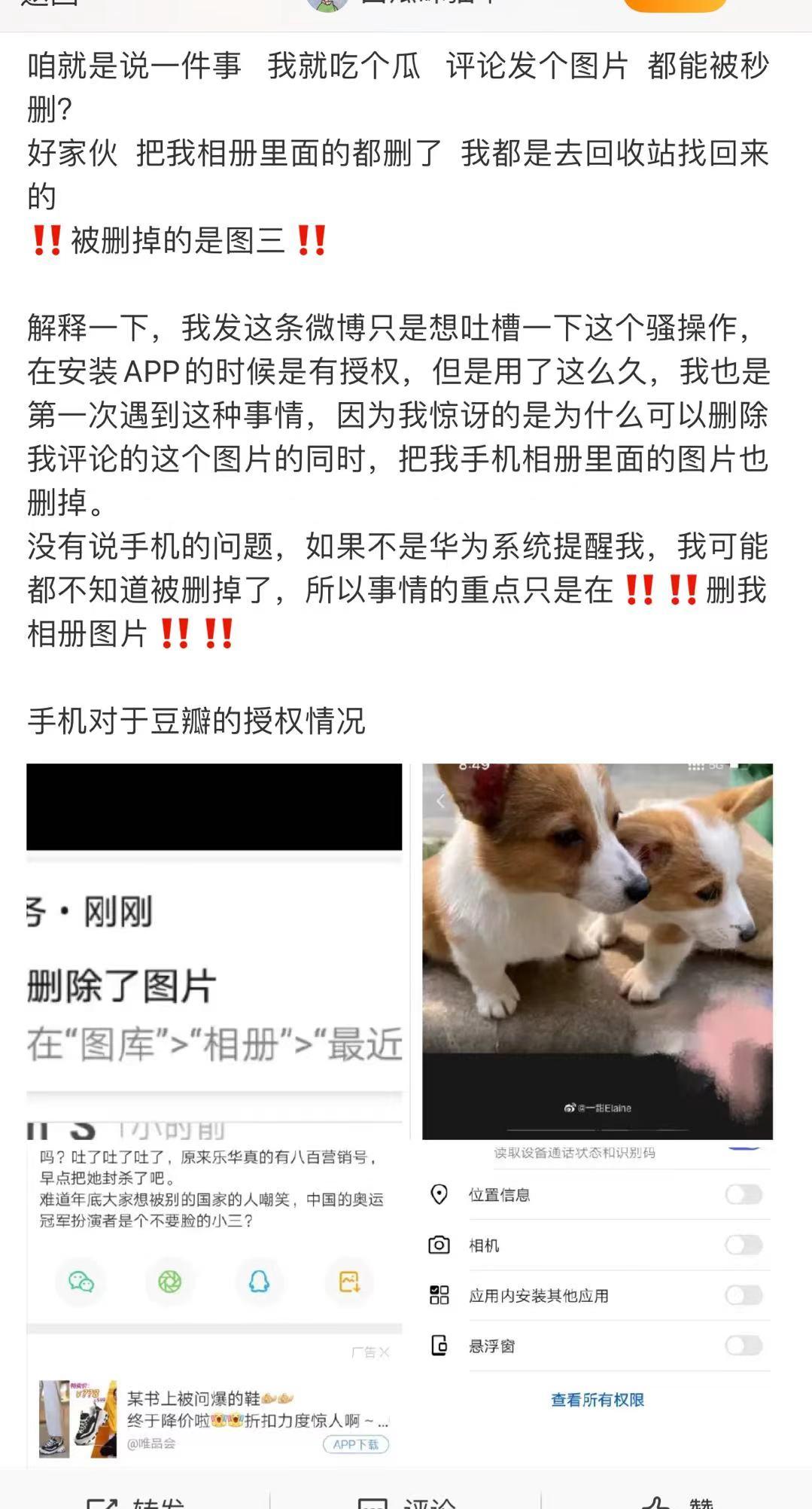Go back using 返回
The height and width of the screenshot is (1509, 812).
click(50, 4)
